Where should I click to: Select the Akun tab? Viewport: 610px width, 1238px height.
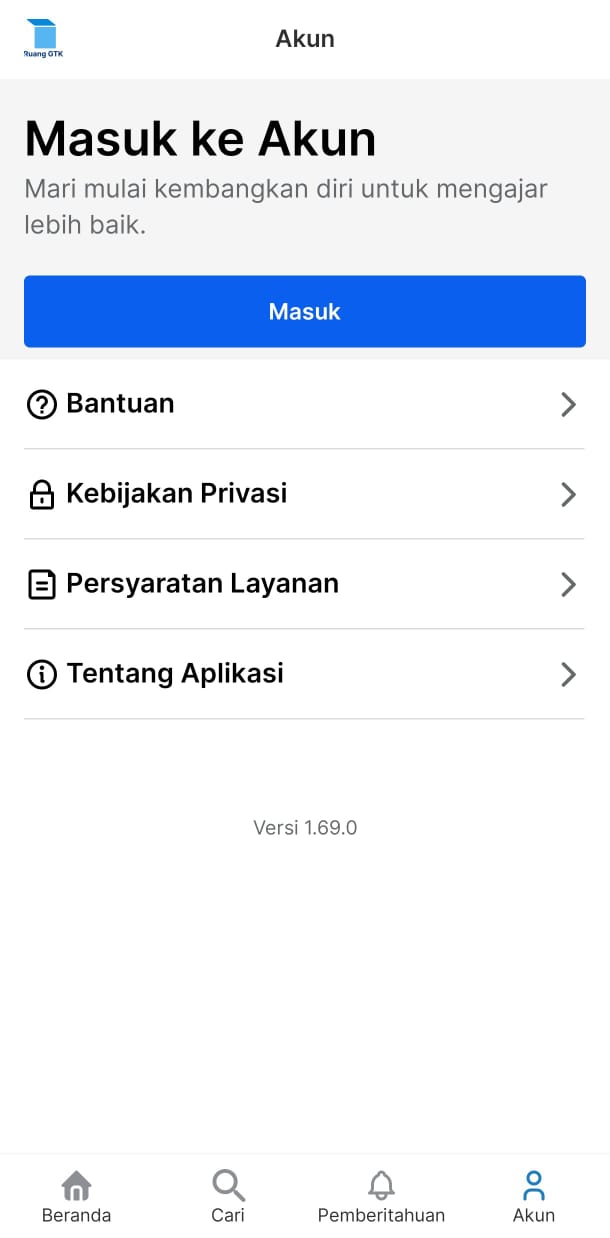[x=533, y=1198]
